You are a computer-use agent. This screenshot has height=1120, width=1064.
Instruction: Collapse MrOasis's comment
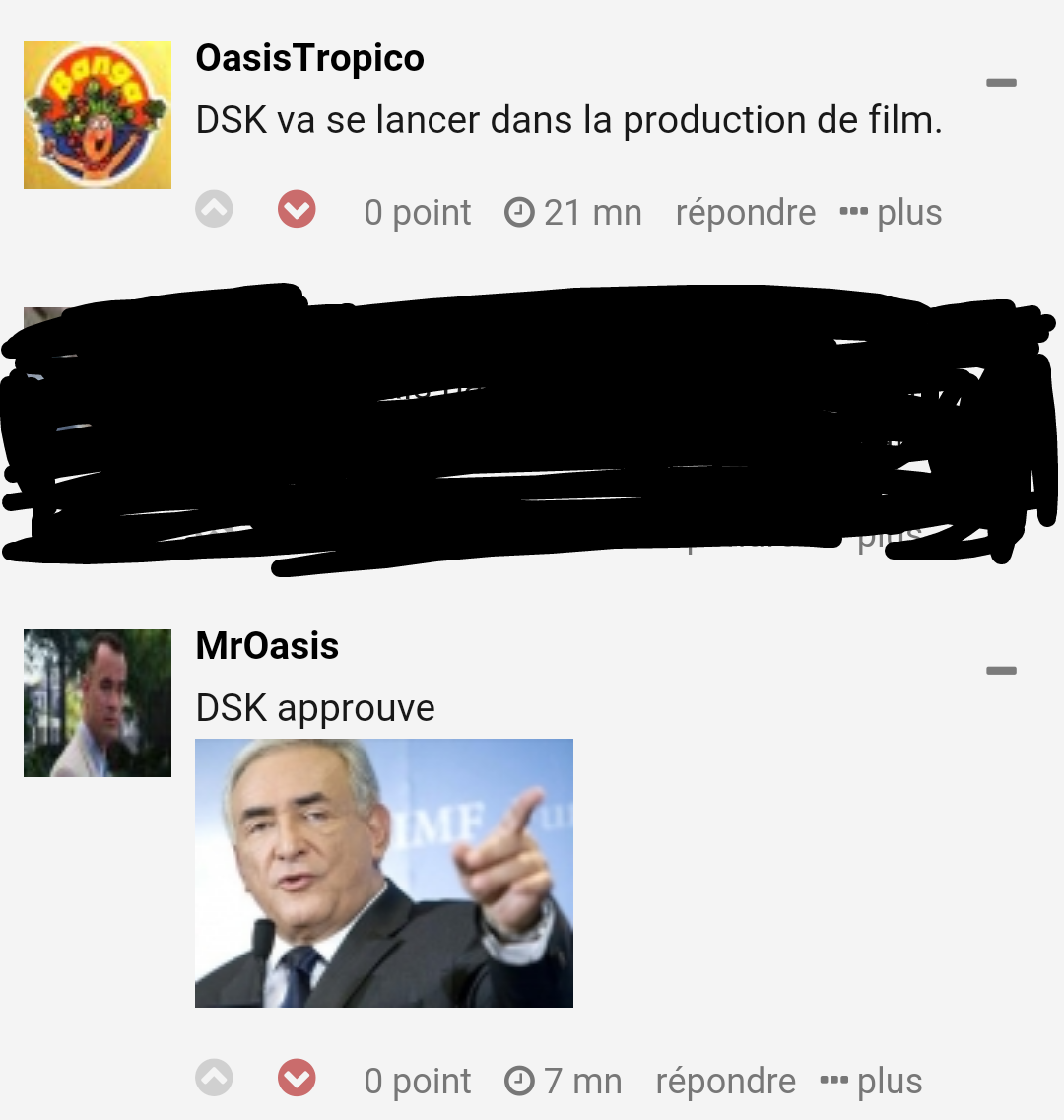(x=1001, y=671)
